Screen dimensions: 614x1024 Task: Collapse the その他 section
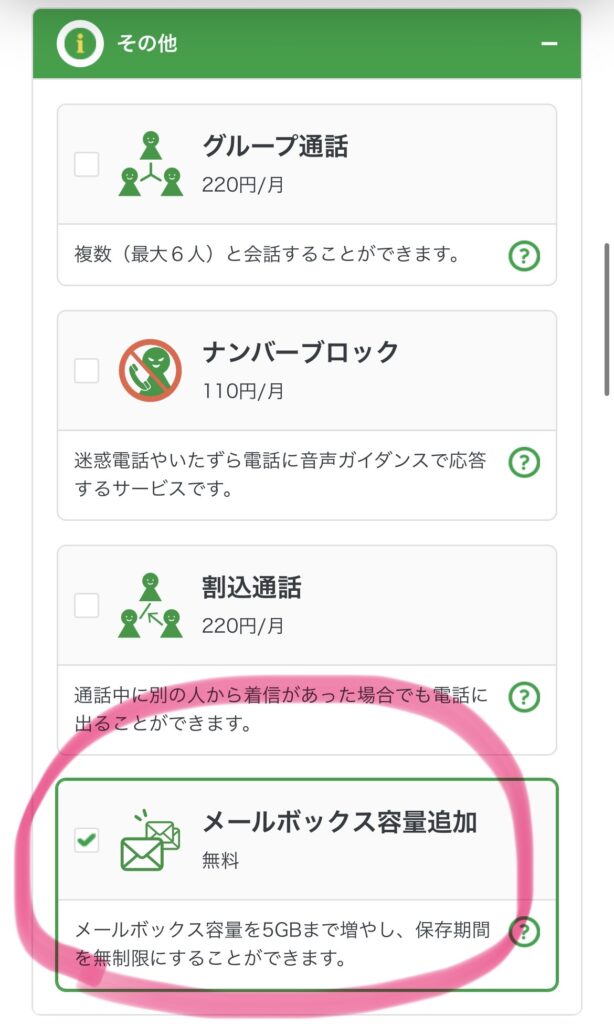tap(548, 44)
